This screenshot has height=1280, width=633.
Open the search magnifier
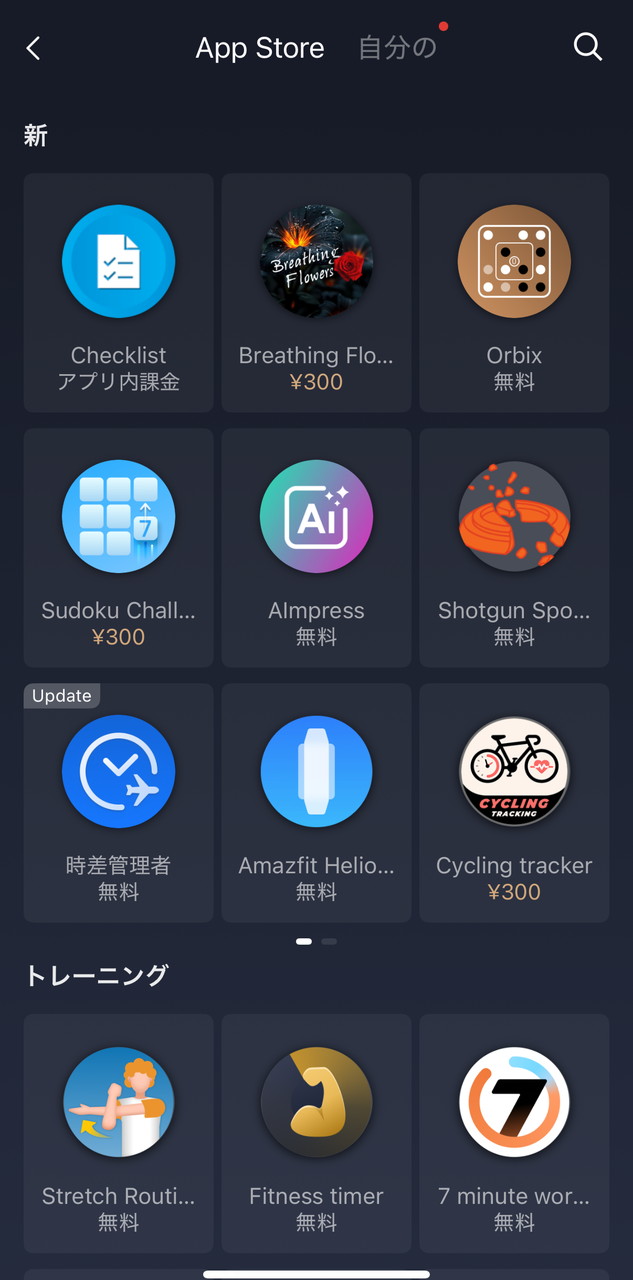(x=588, y=47)
